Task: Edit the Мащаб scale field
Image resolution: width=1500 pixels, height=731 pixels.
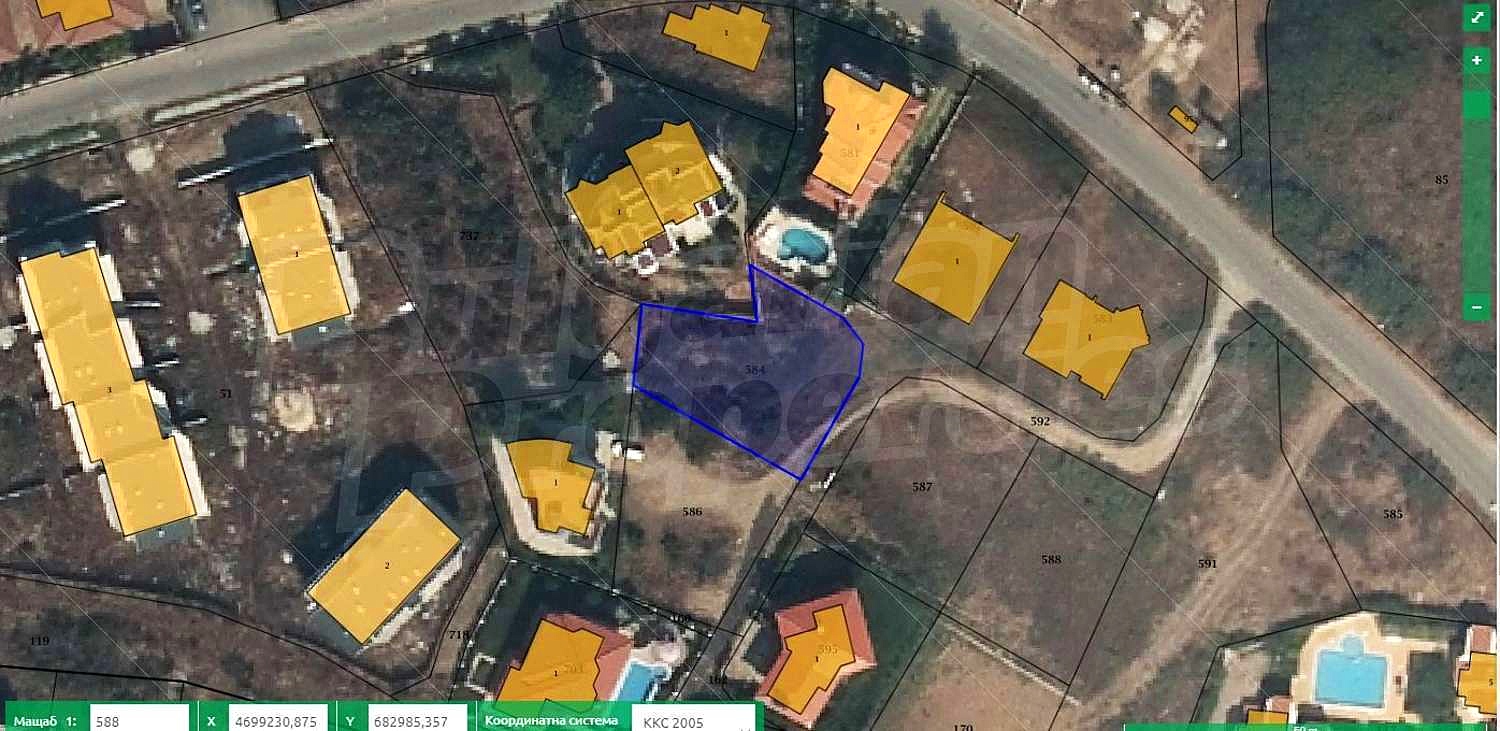Action: 138,721
